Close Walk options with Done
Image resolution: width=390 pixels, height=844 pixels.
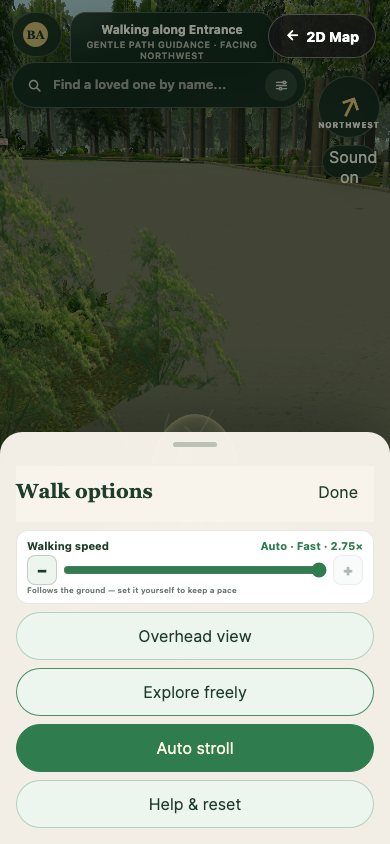pyautogui.click(x=338, y=492)
